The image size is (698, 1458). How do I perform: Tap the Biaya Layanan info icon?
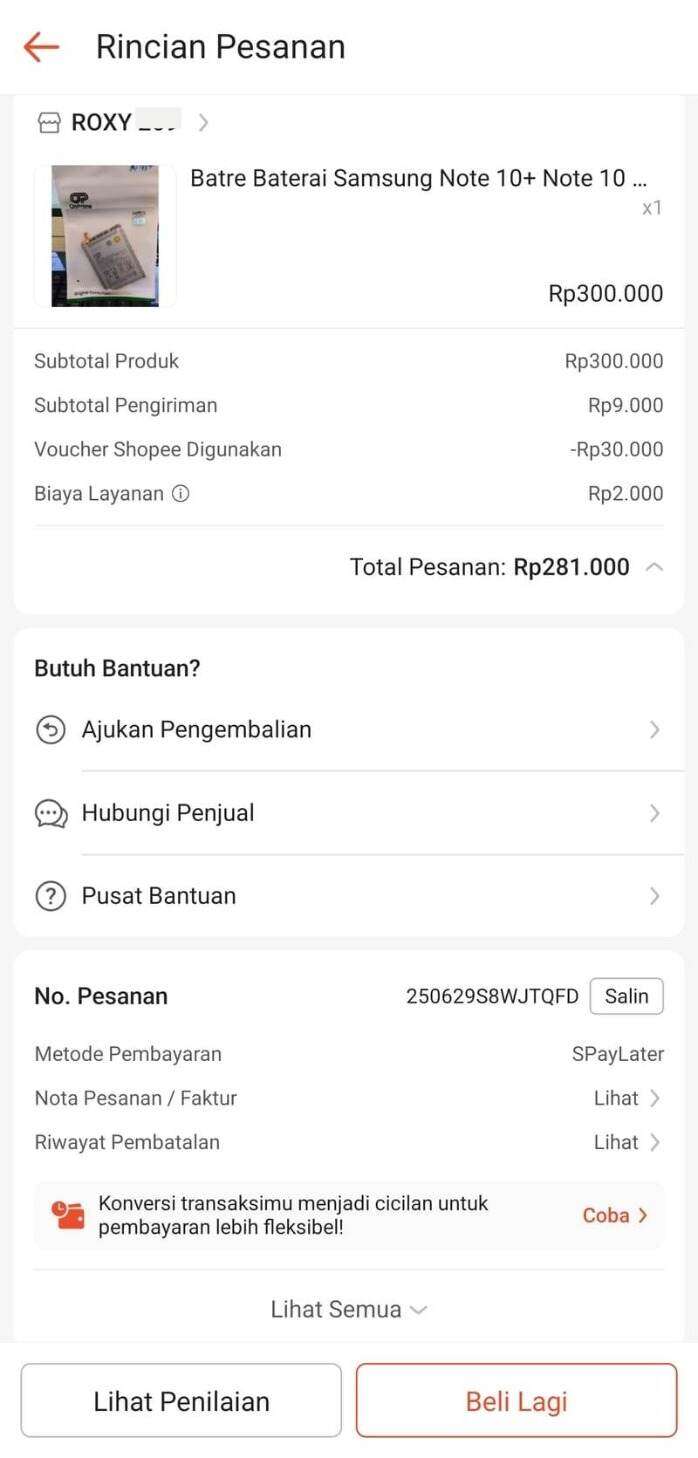[x=181, y=494]
